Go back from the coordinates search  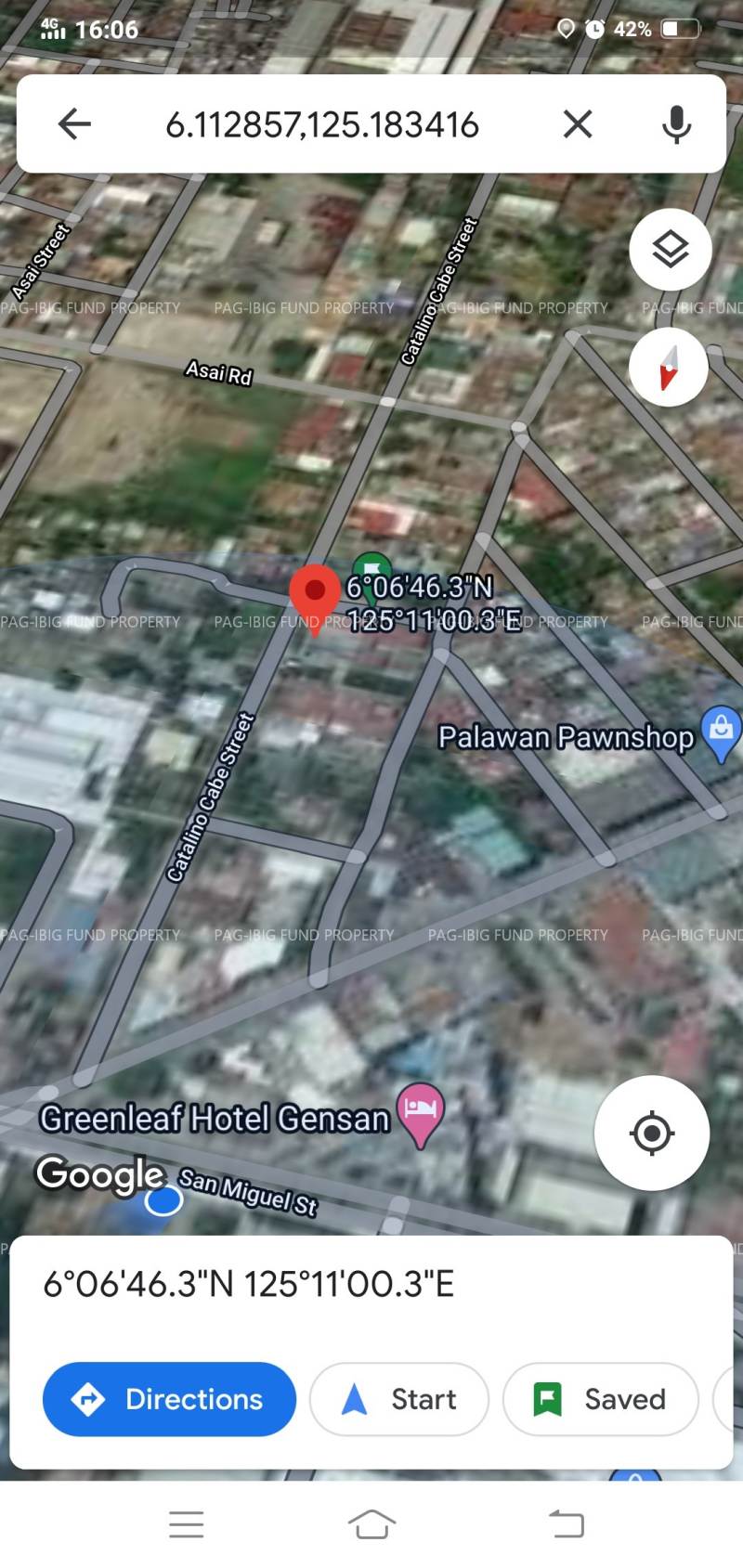[x=74, y=123]
